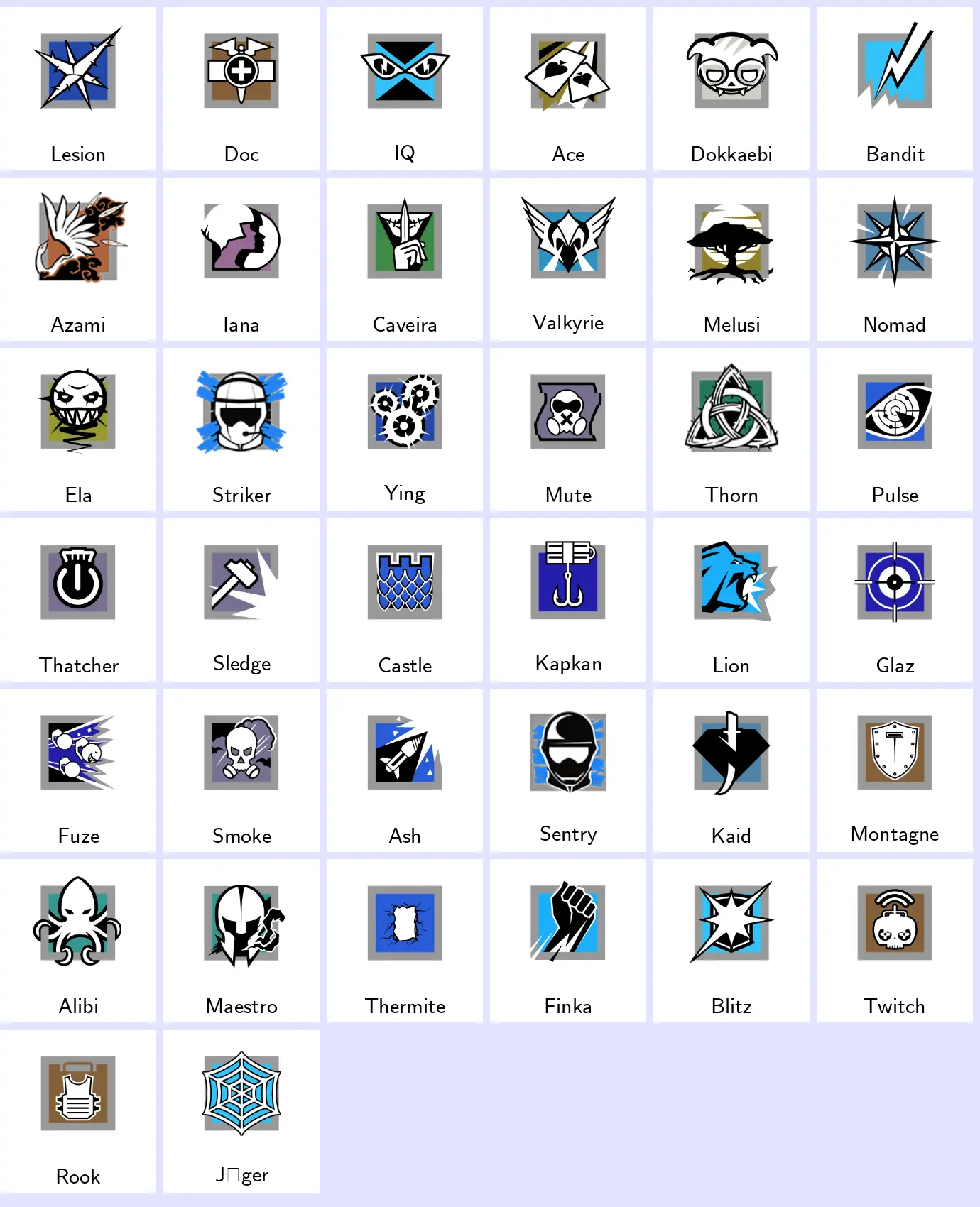Select Mute from the grid

click(568, 430)
